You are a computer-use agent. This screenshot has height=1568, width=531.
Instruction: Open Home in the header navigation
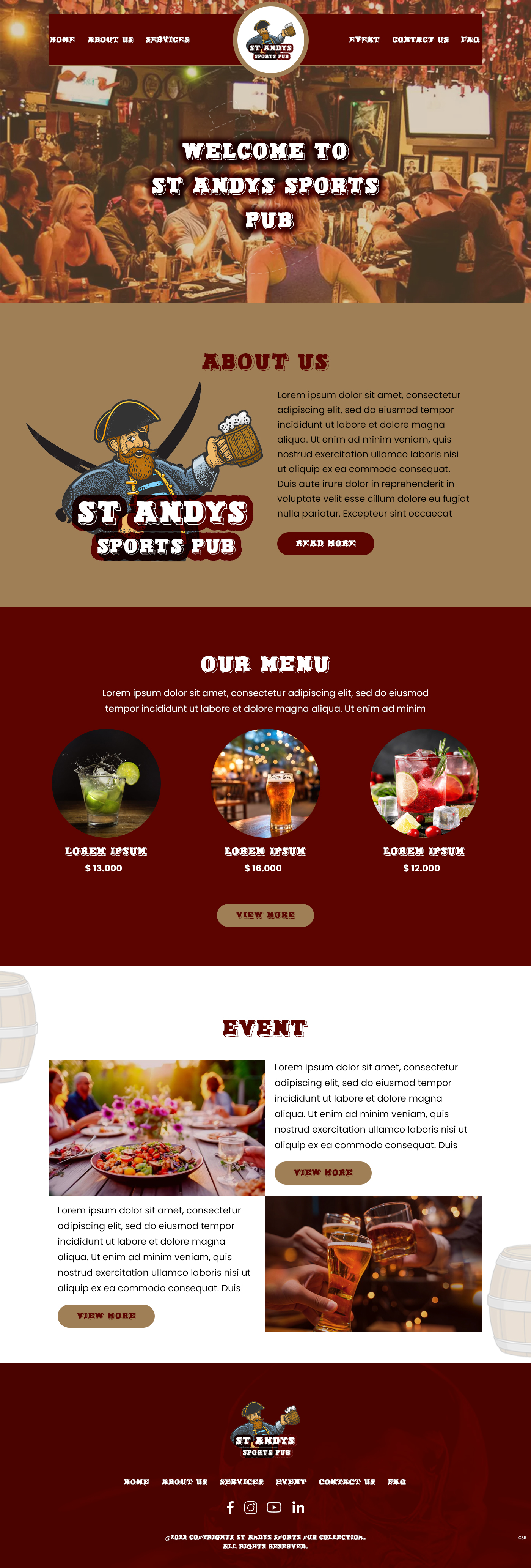(63, 39)
